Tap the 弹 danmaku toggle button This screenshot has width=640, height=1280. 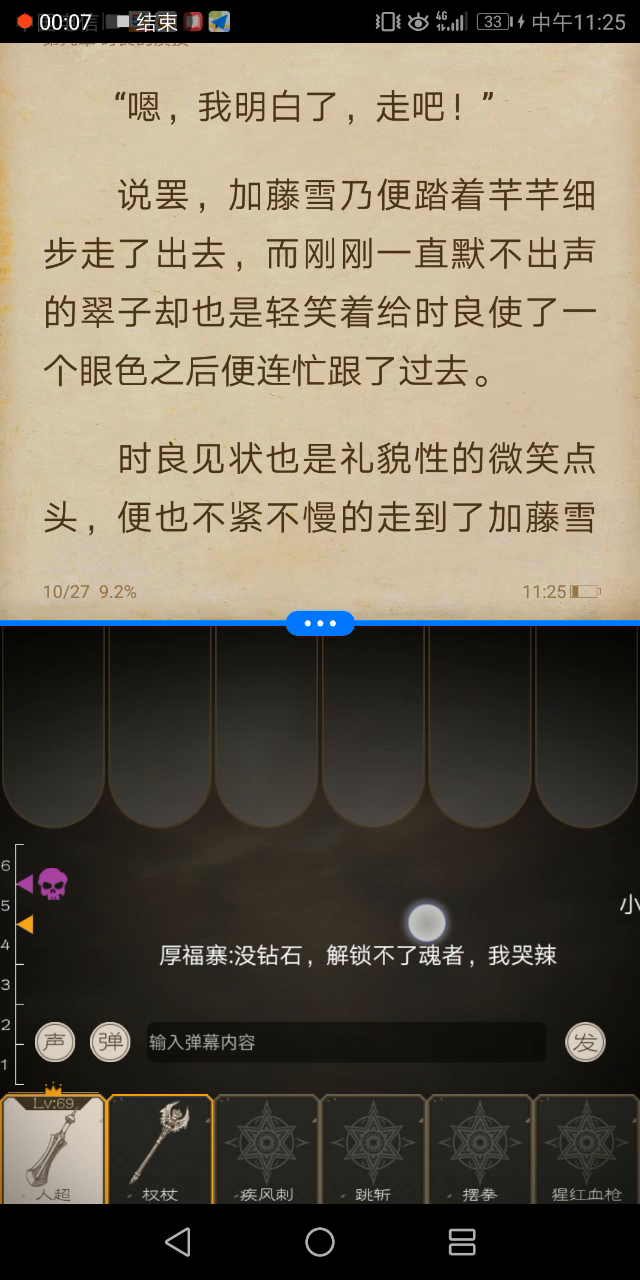pyautogui.click(x=110, y=1042)
